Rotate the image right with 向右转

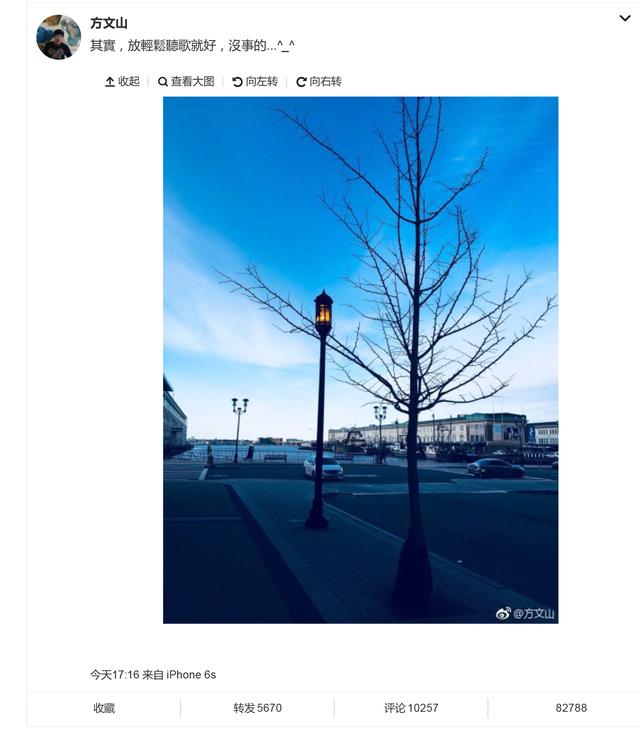(319, 82)
